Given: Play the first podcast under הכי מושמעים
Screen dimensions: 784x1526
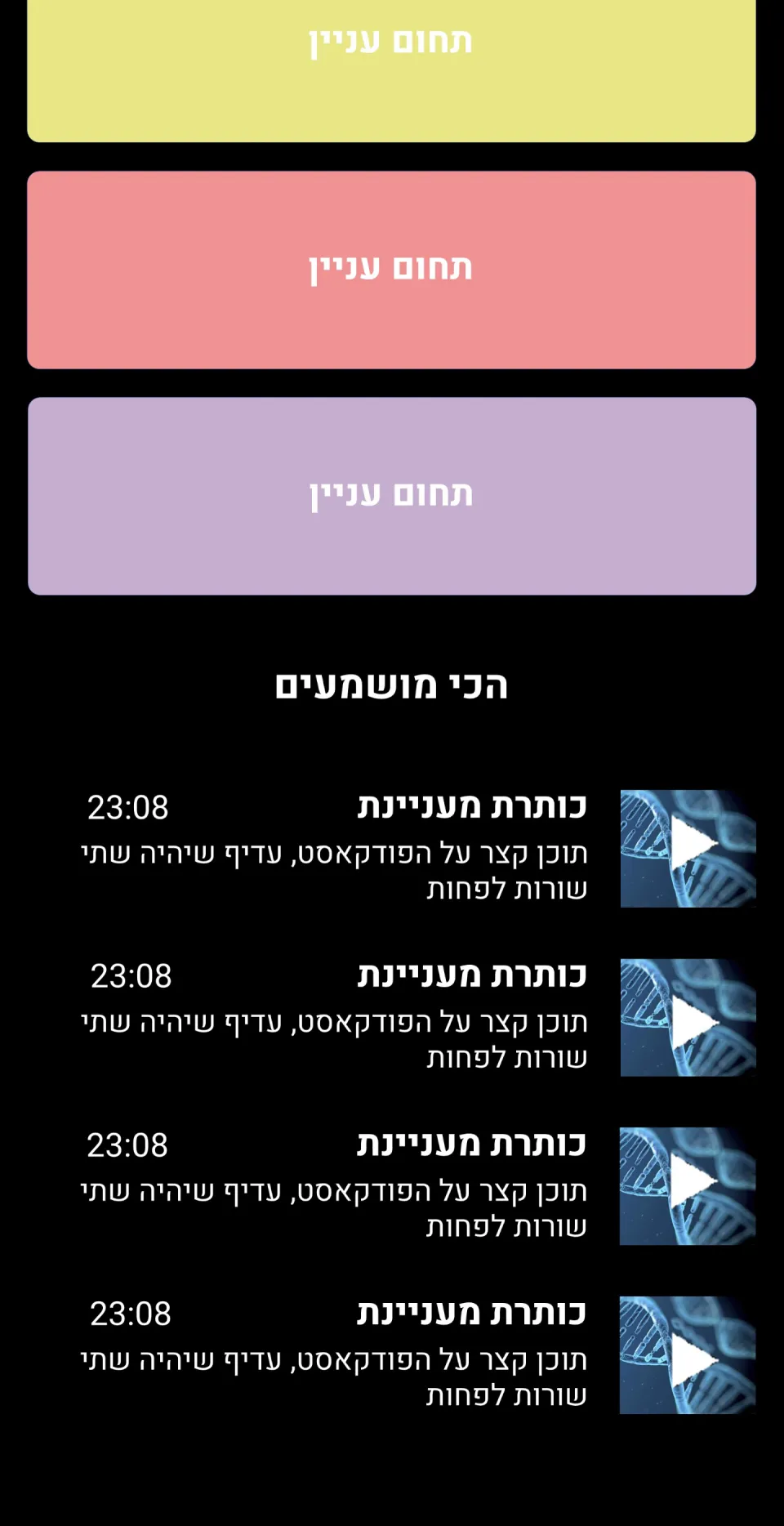Looking at the screenshot, I should [x=688, y=848].
